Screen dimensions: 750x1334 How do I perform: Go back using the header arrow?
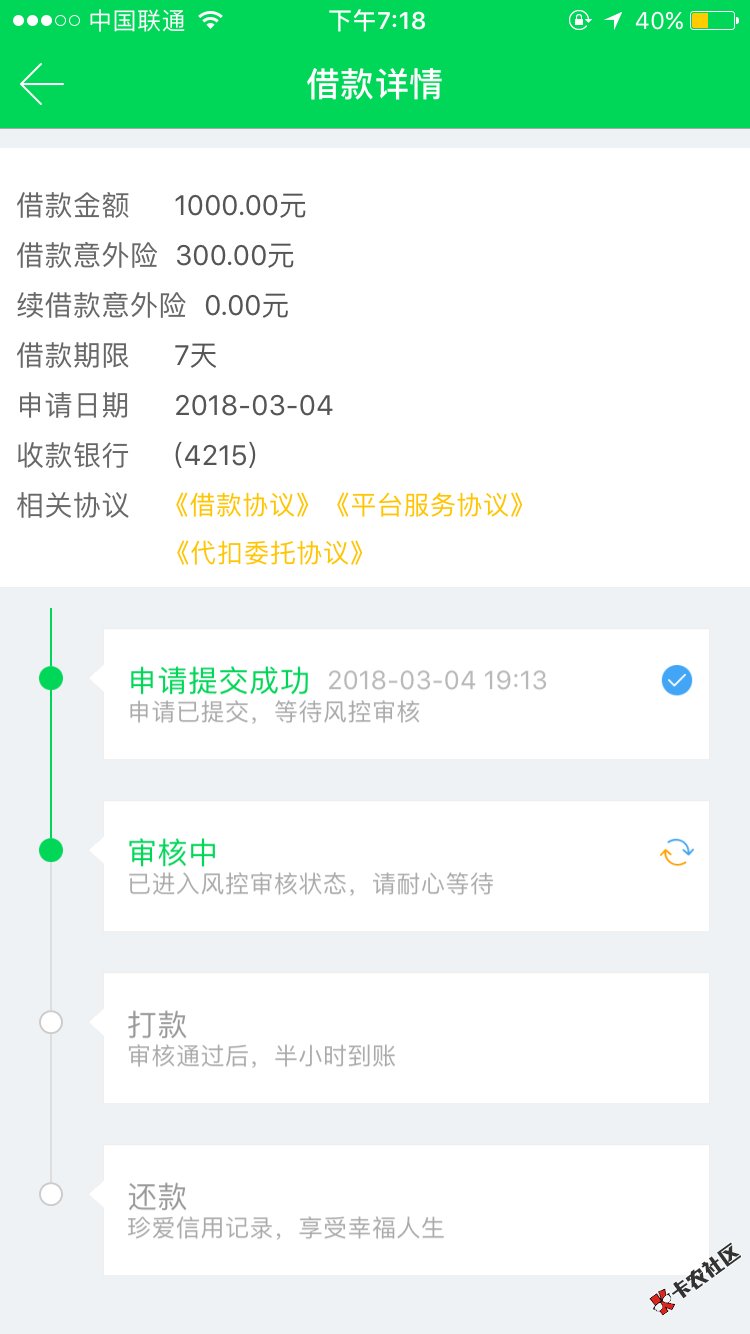[x=42, y=84]
